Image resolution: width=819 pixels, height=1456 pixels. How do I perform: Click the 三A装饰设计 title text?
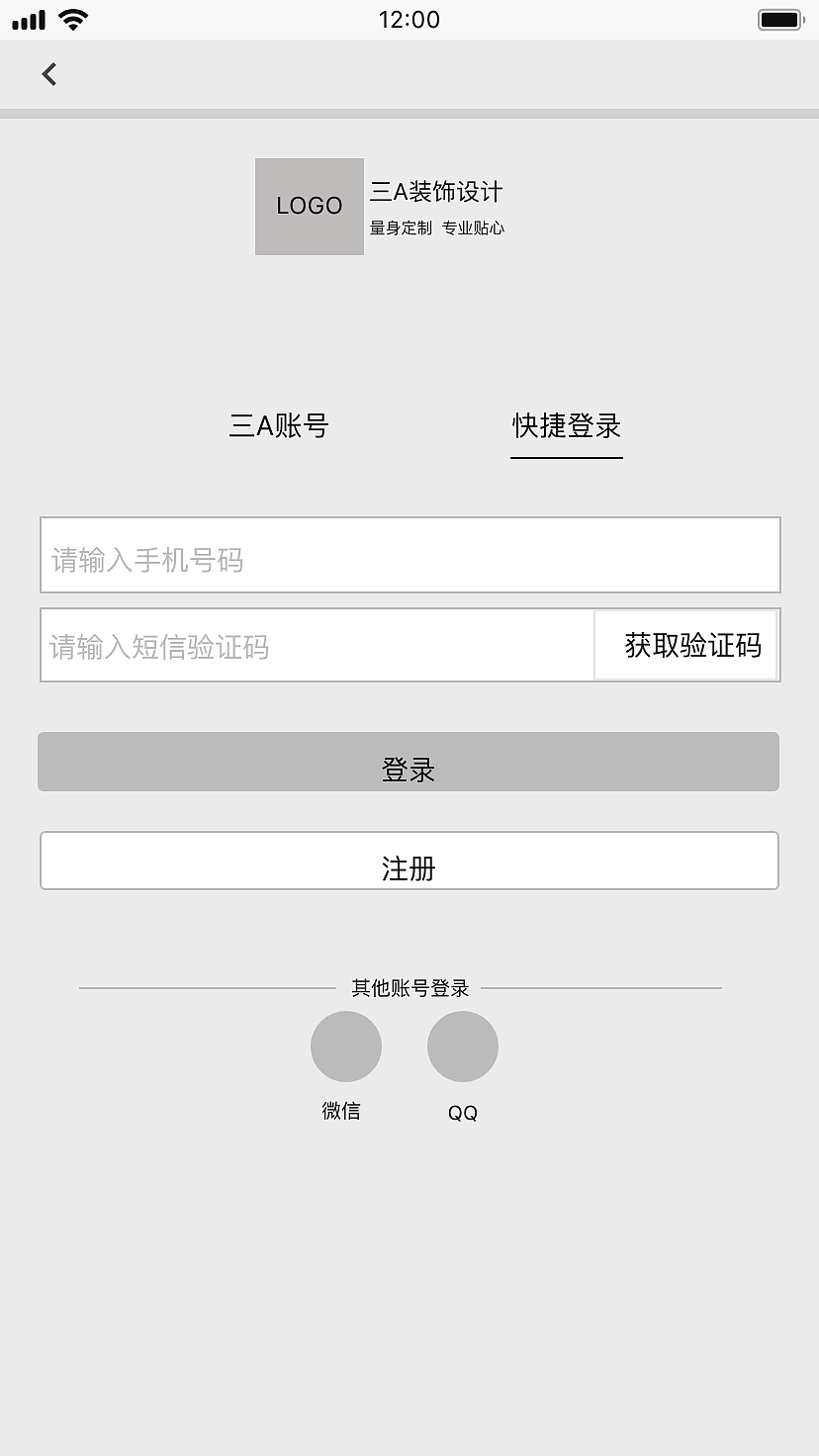[x=435, y=191]
